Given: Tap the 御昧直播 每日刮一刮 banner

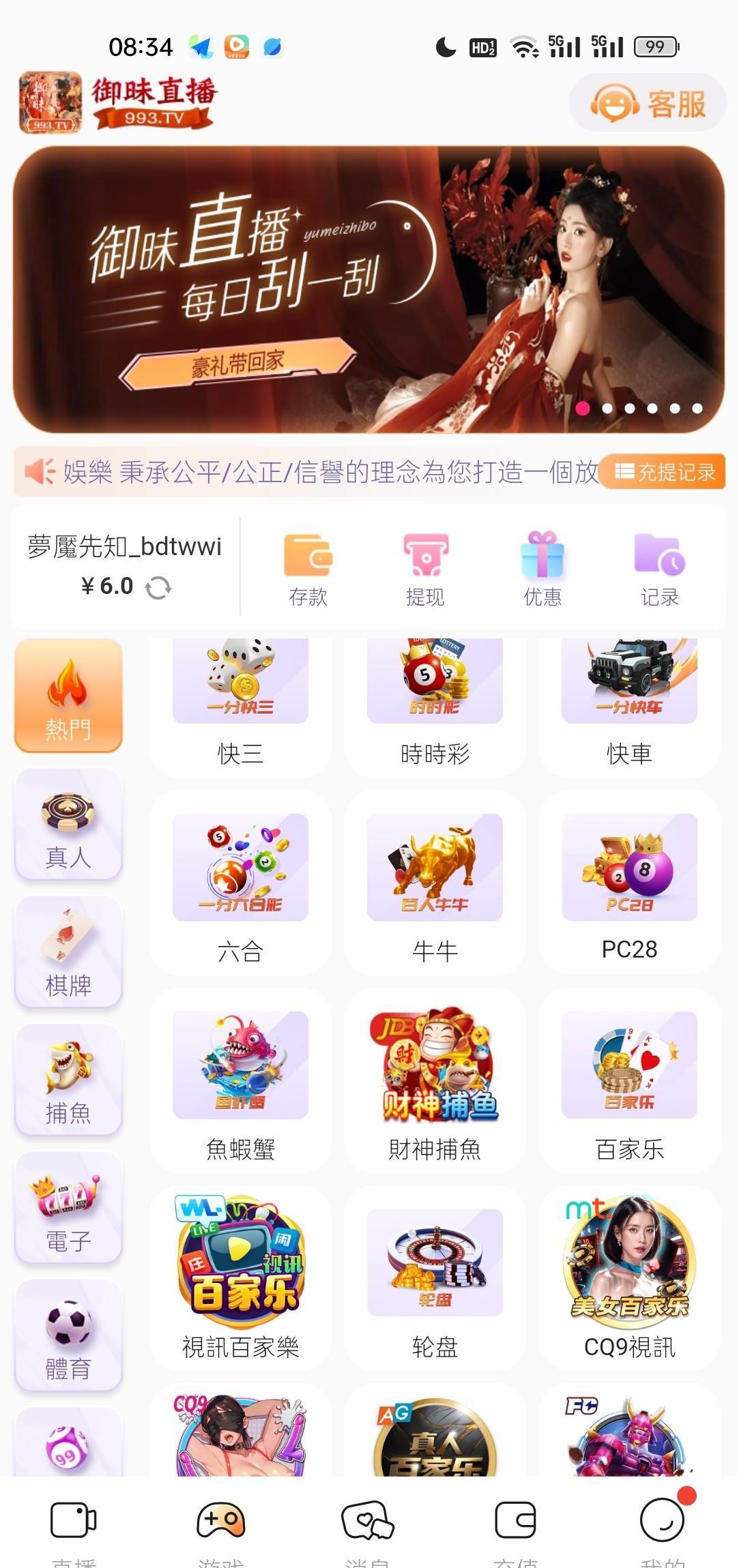Looking at the screenshot, I should click(x=369, y=289).
